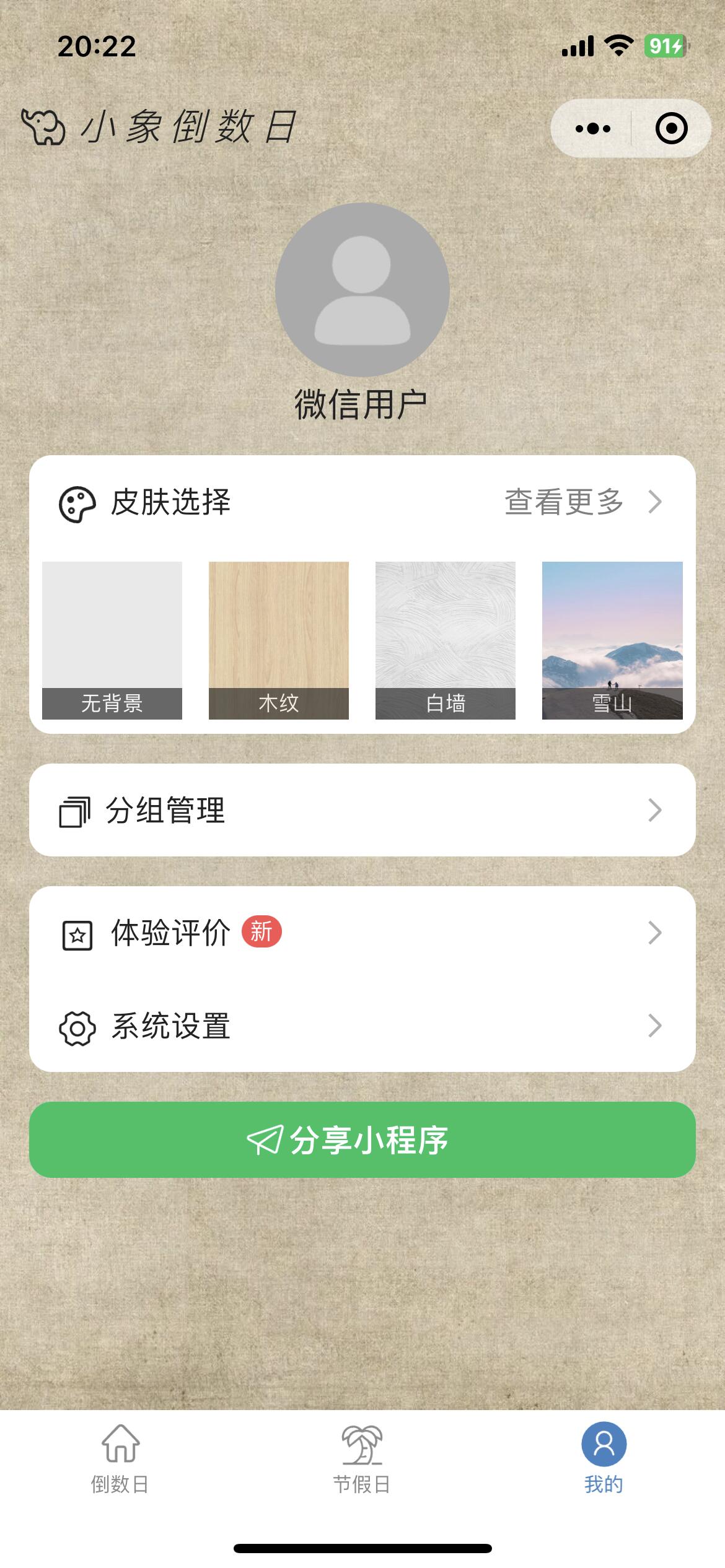Open the 体验评价 feedback row
This screenshot has height=1568, width=725.
362,933
